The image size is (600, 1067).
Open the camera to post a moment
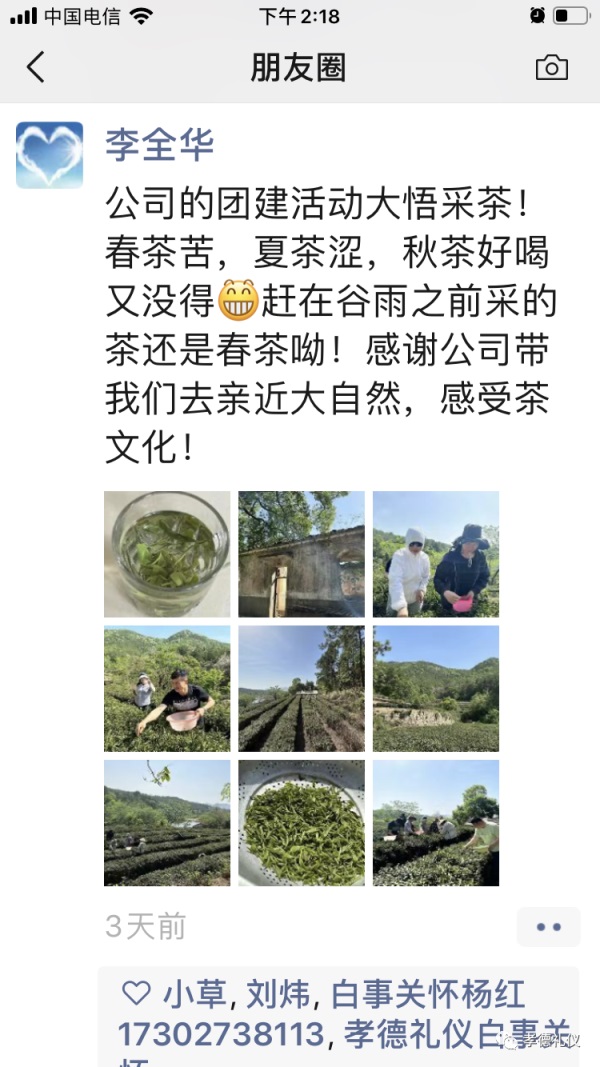[x=551, y=68]
